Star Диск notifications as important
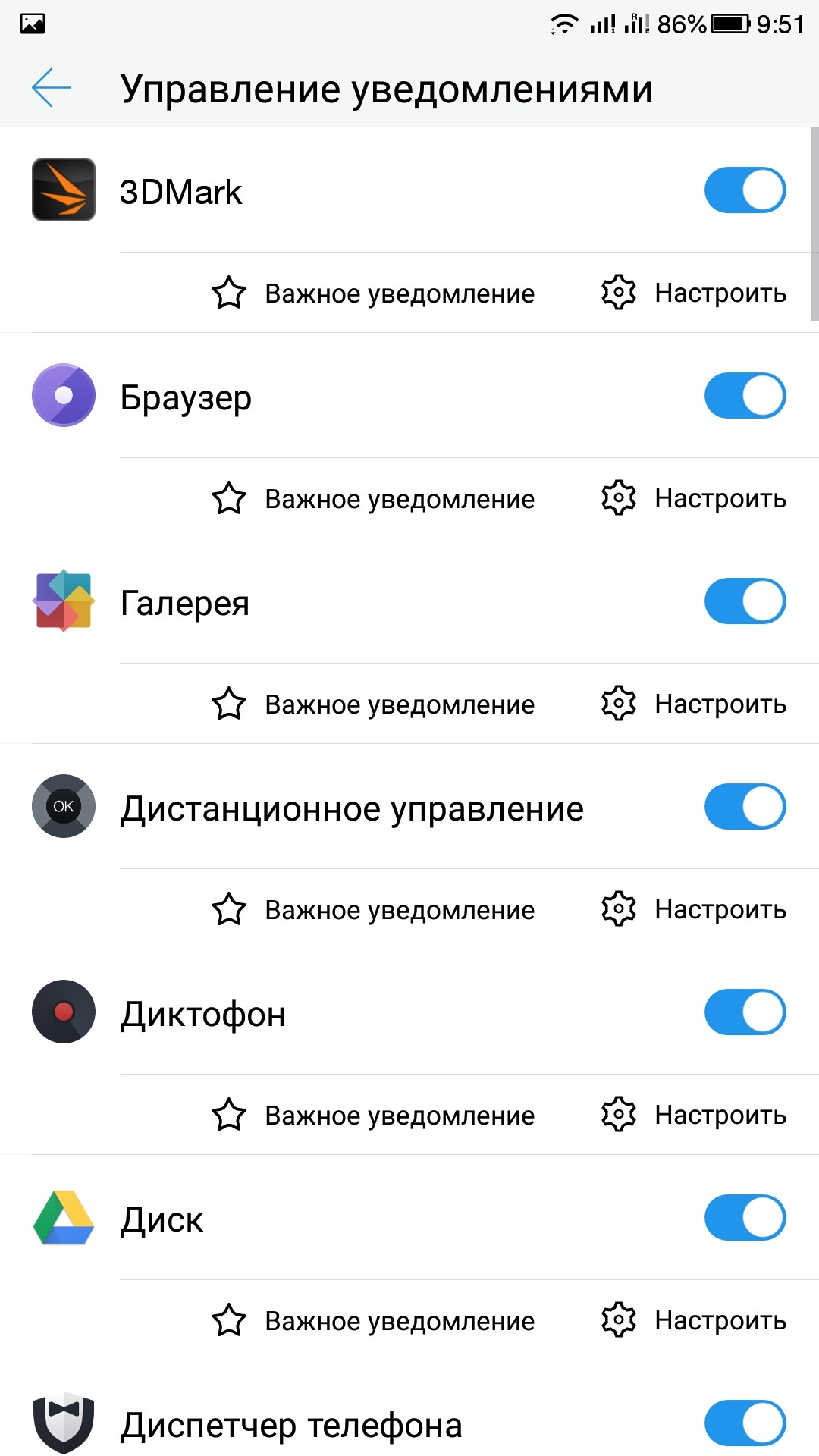The image size is (819, 1456). 373,1320
